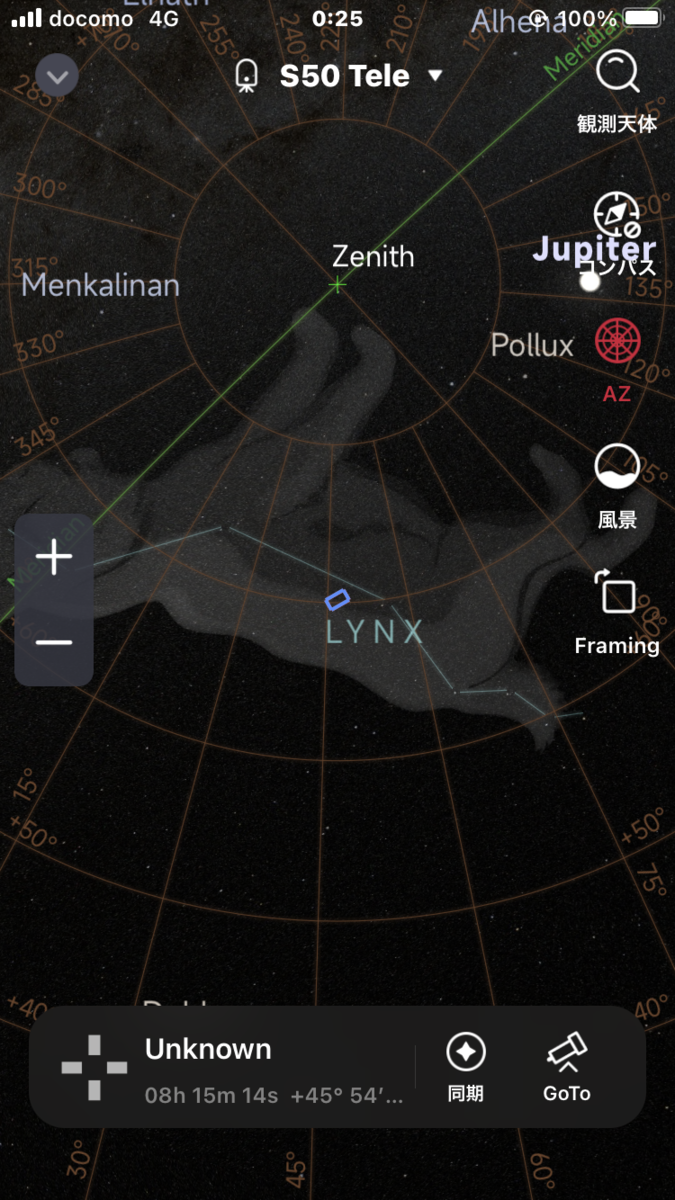
Task: Collapse the sky atlas with the down chevron
Action: (x=57, y=76)
